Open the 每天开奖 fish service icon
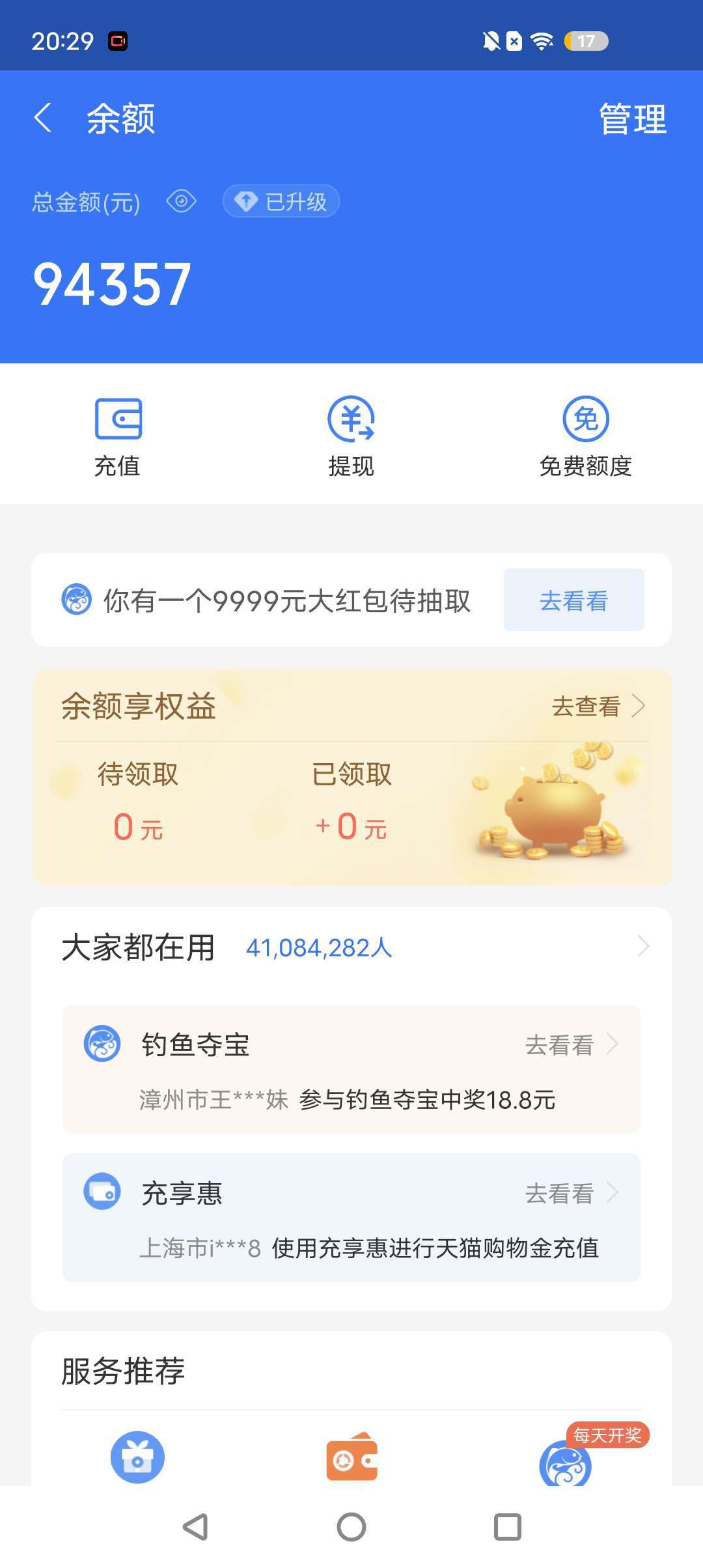 pos(565,1463)
